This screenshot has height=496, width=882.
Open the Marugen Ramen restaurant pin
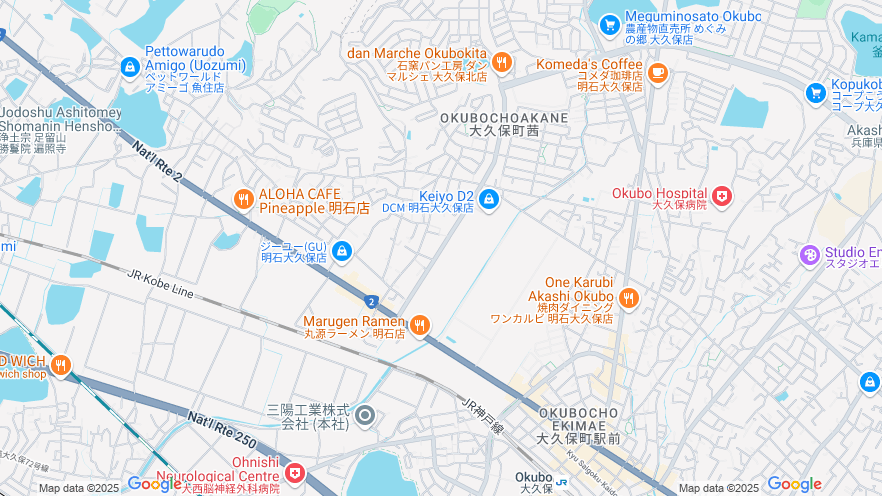point(419,325)
